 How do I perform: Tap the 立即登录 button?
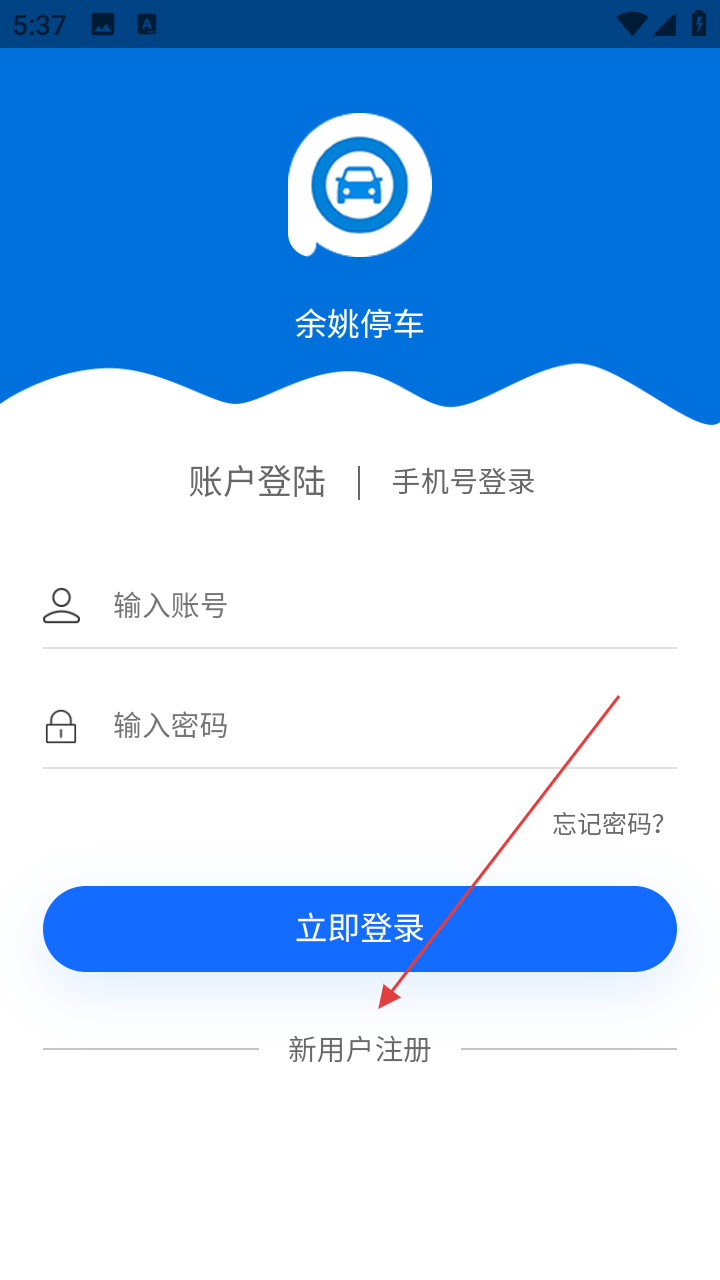[360, 929]
